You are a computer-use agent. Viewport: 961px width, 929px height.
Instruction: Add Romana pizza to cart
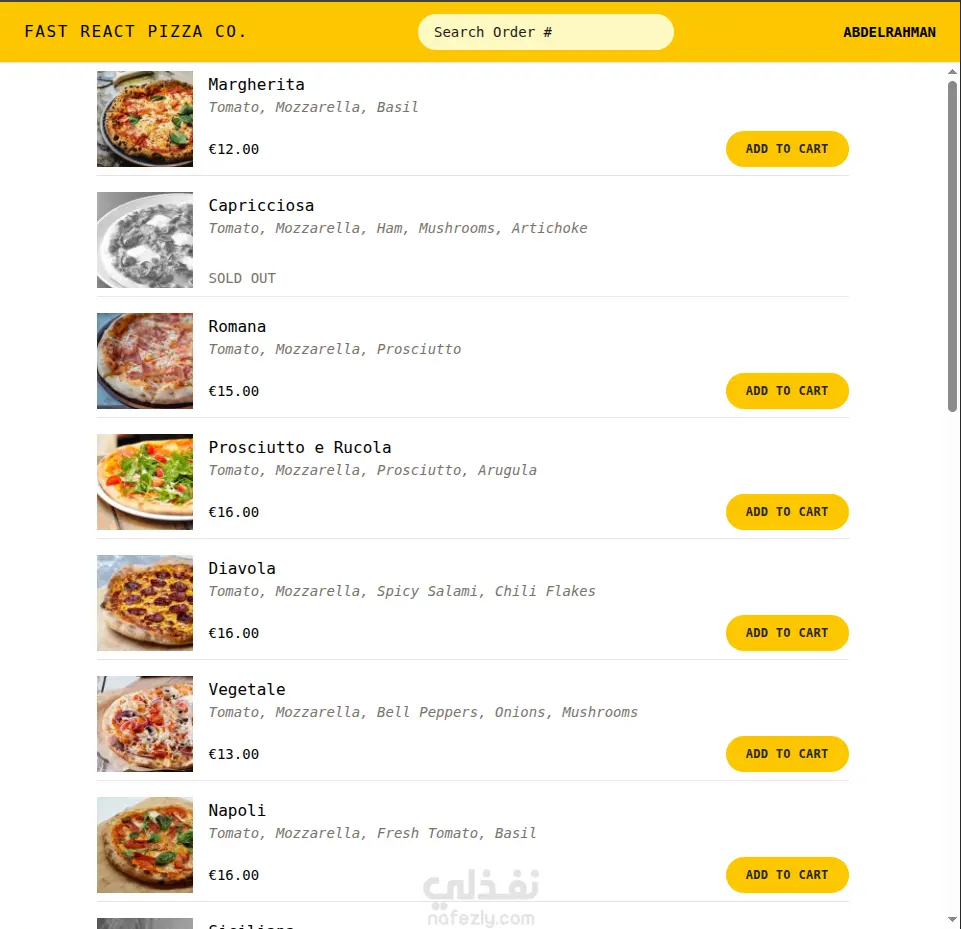coord(787,391)
